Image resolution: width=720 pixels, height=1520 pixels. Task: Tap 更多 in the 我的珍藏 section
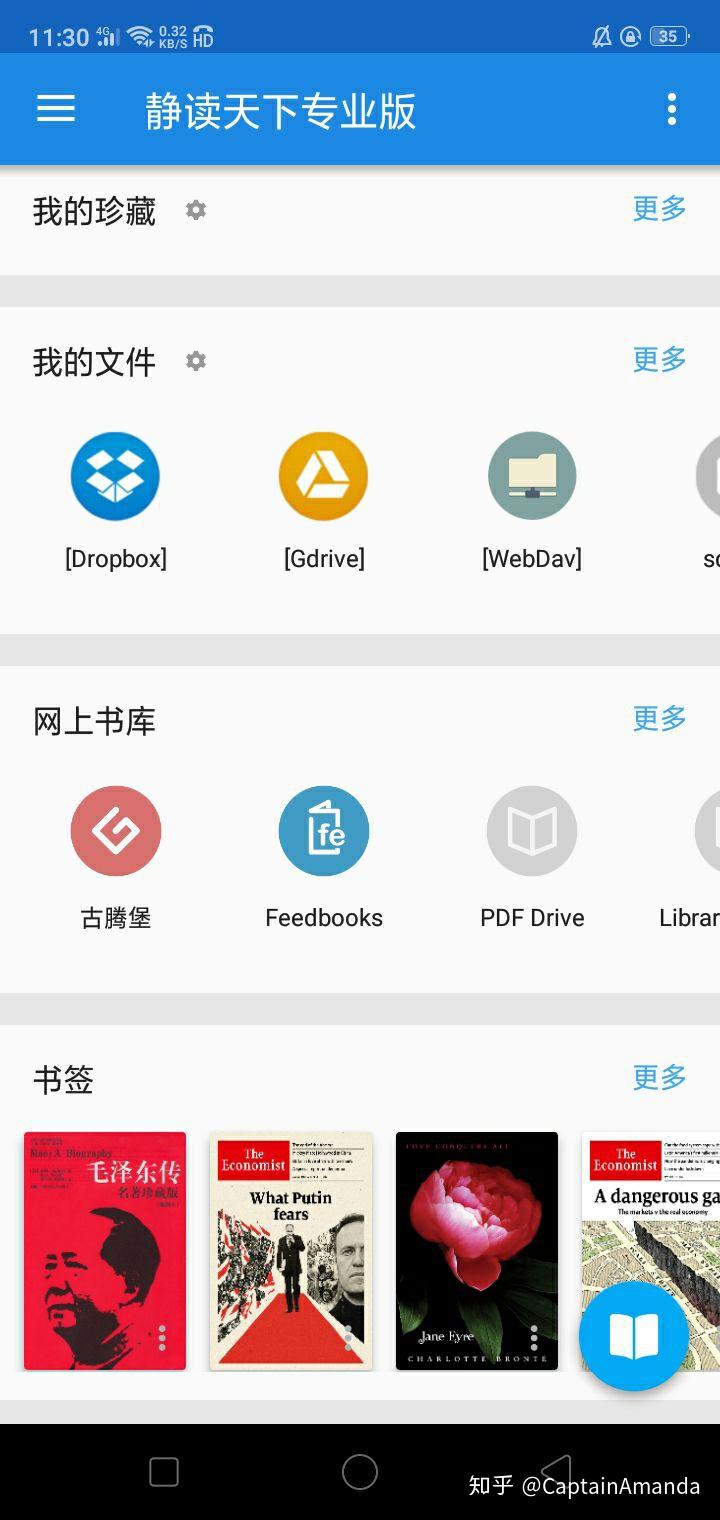click(659, 209)
